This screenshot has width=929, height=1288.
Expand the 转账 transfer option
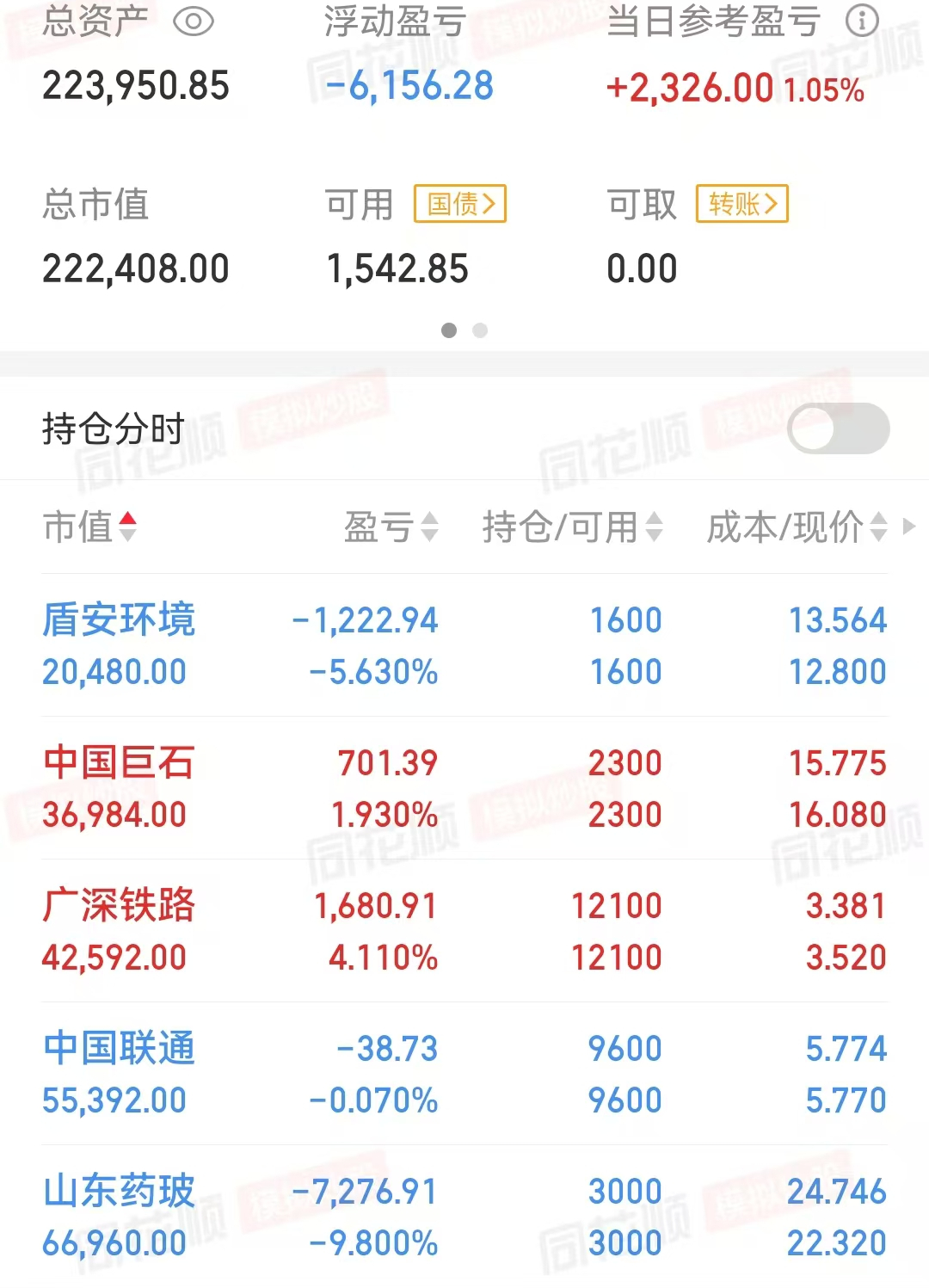pyautogui.click(x=741, y=204)
